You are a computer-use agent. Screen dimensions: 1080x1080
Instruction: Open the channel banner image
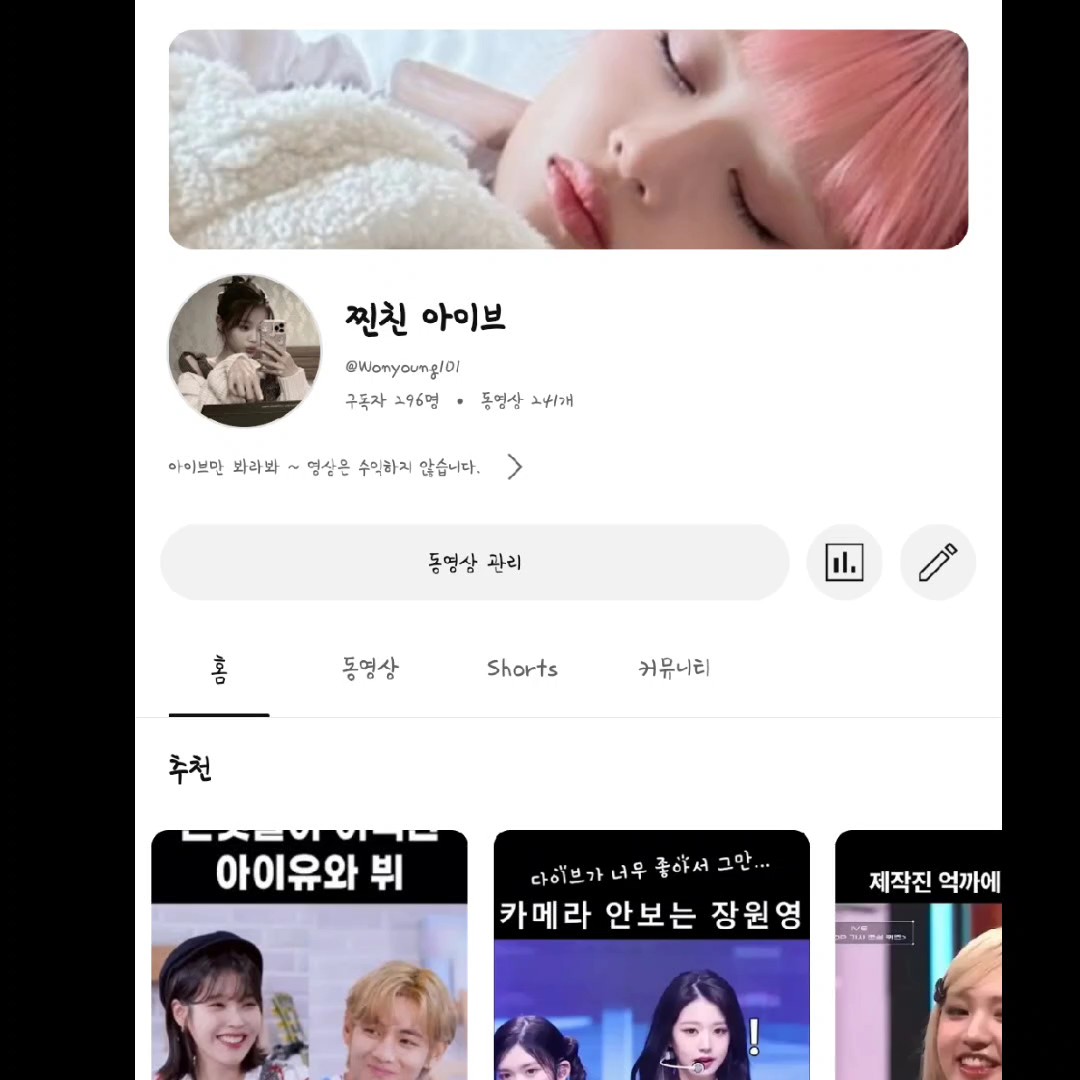pyautogui.click(x=568, y=139)
